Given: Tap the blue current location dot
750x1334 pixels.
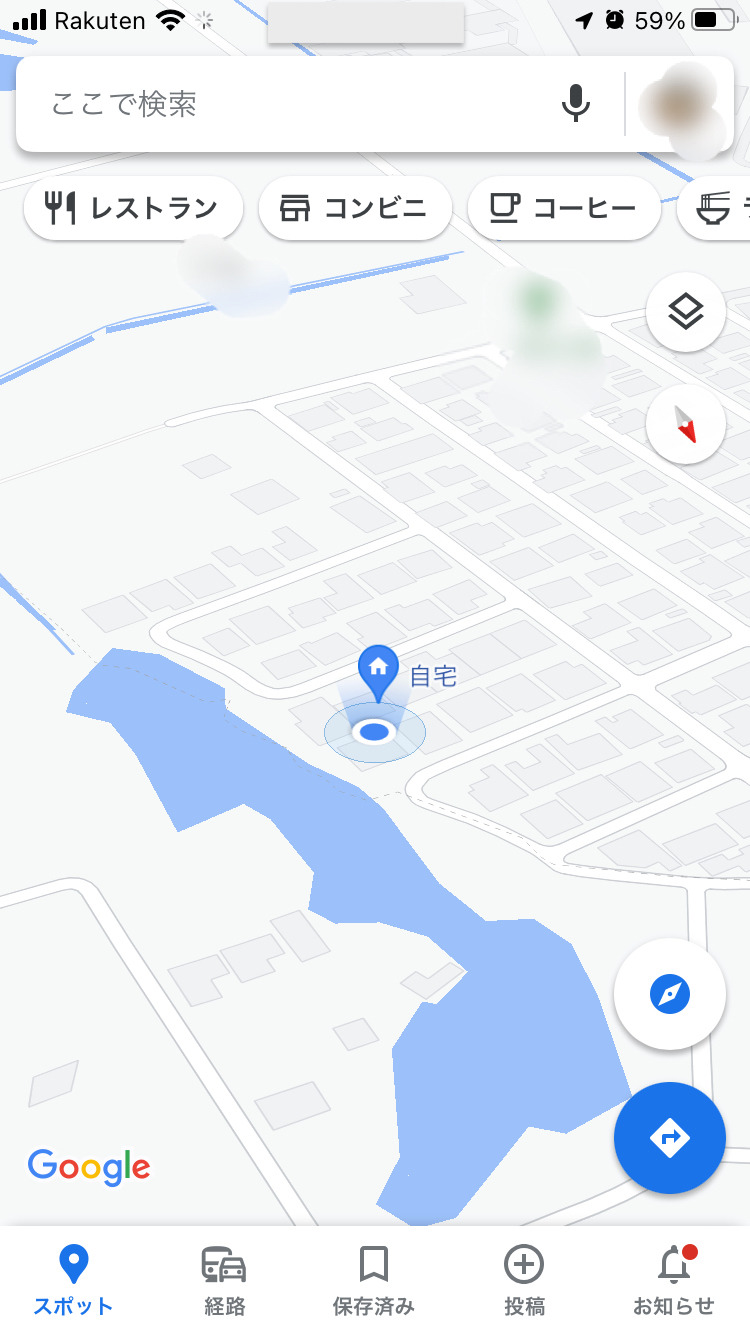Looking at the screenshot, I should (375, 731).
